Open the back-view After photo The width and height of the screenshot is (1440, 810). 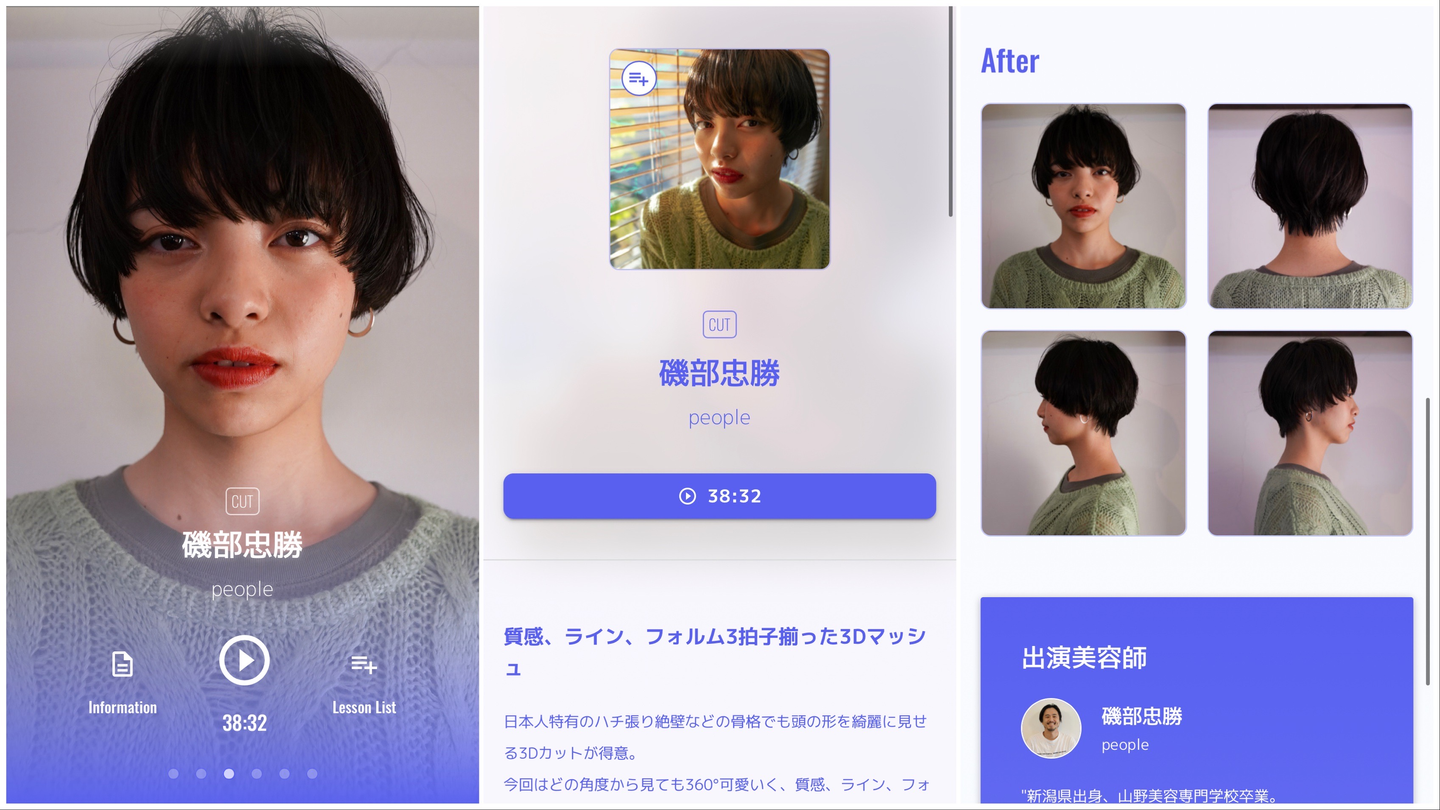pyautogui.click(x=1310, y=206)
